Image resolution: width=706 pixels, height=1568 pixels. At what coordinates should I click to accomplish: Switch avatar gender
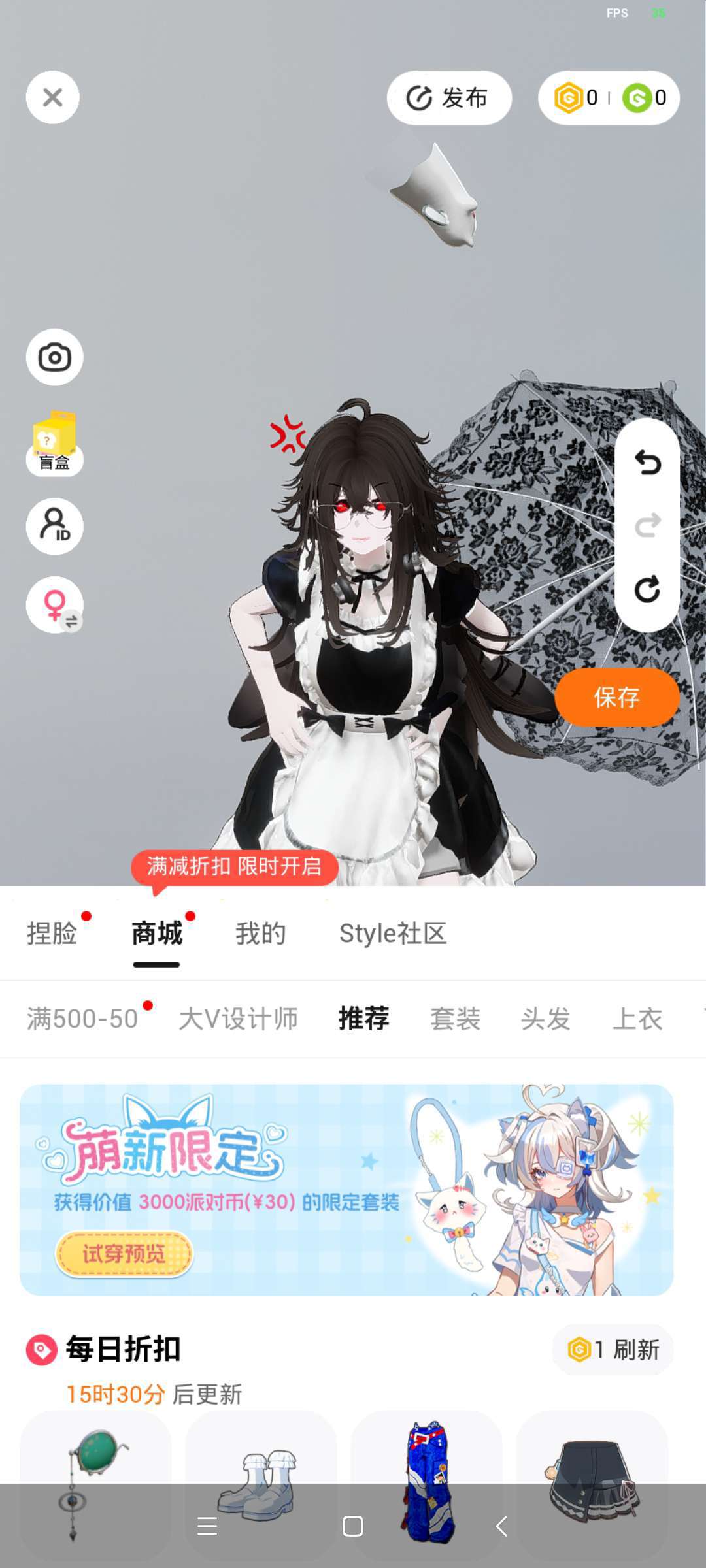(x=54, y=605)
